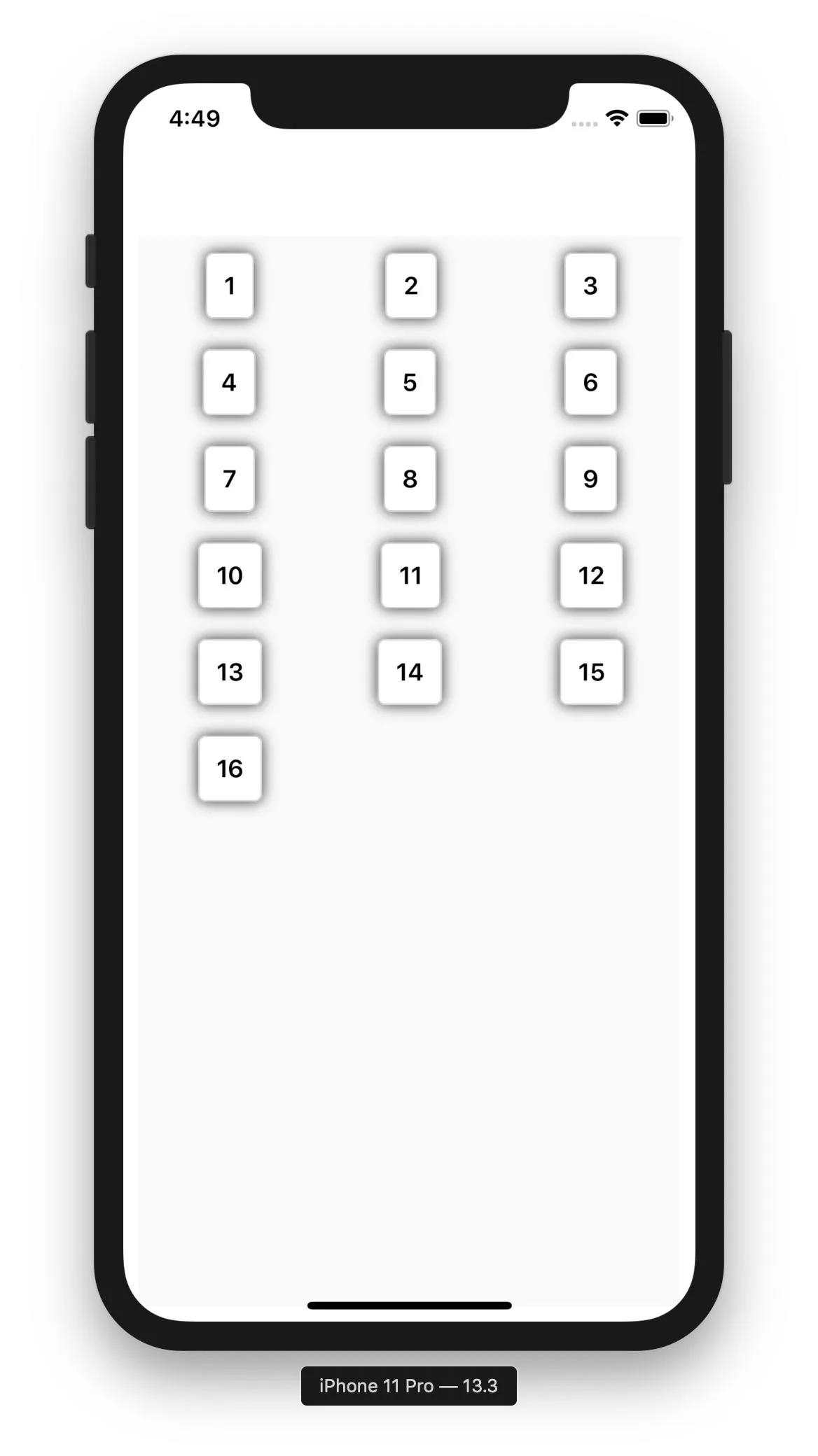Choose the number 7 button

point(229,479)
